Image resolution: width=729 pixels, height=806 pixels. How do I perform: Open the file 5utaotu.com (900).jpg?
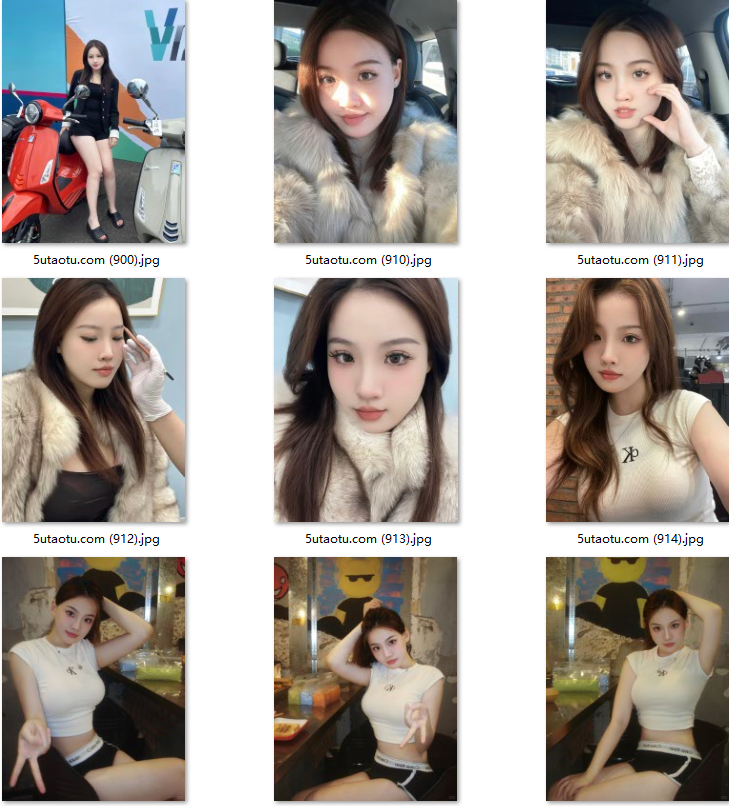pyautogui.click(x=94, y=122)
